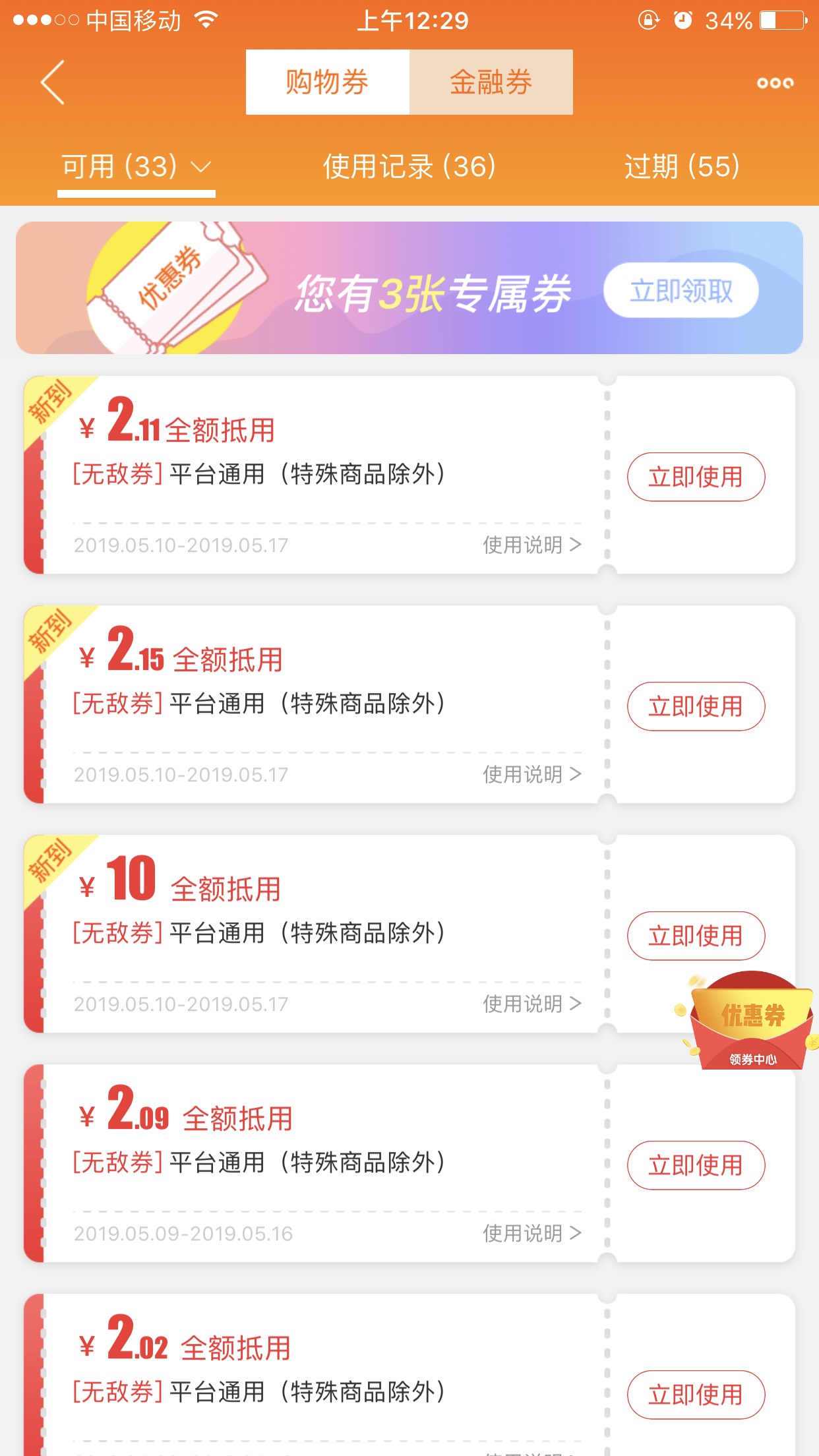Claim exclusive coupons with 立即领取

pos(681,290)
